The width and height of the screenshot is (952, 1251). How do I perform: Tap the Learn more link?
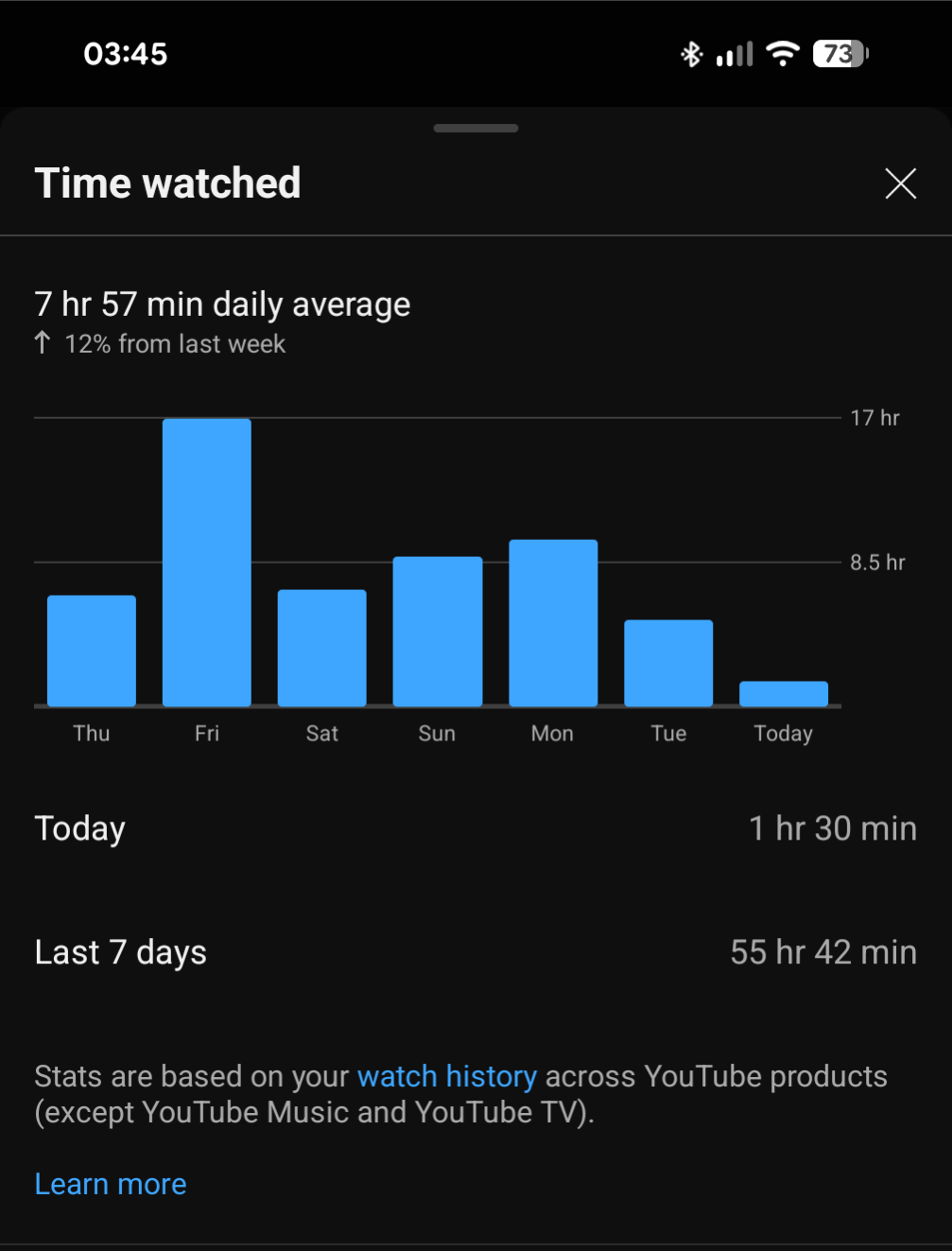[x=111, y=1184]
